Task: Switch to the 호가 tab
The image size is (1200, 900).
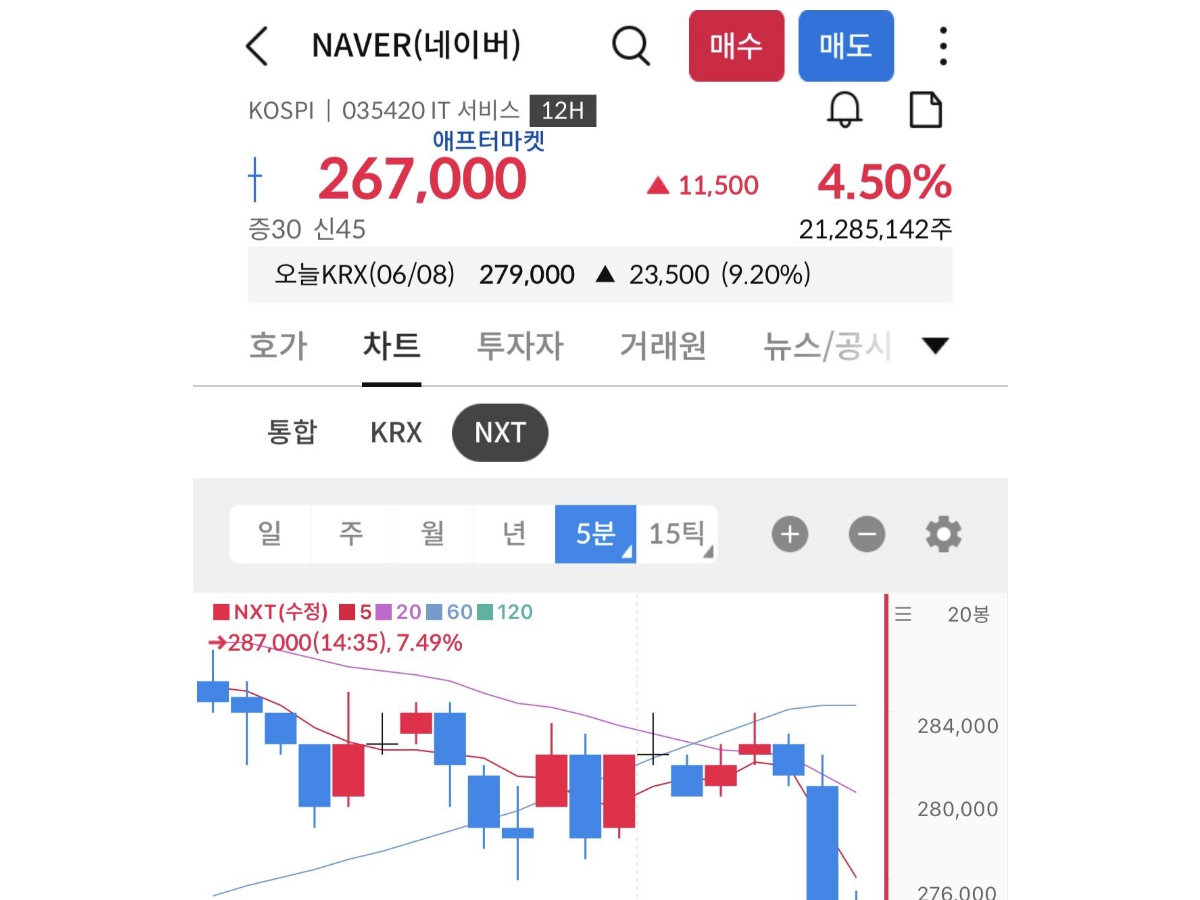Action: click(278, 347)
